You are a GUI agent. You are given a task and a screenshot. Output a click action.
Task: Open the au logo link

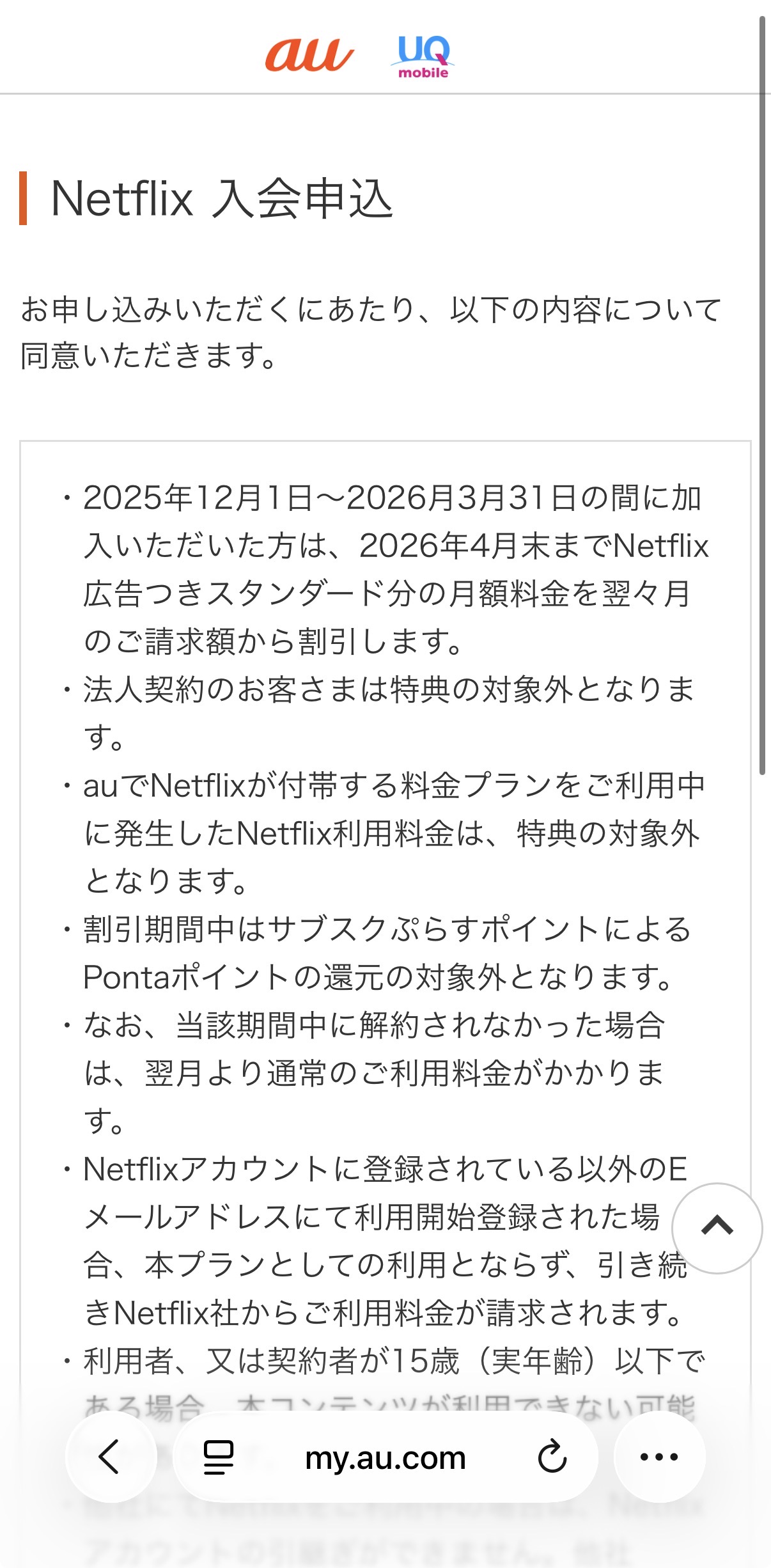309,55
